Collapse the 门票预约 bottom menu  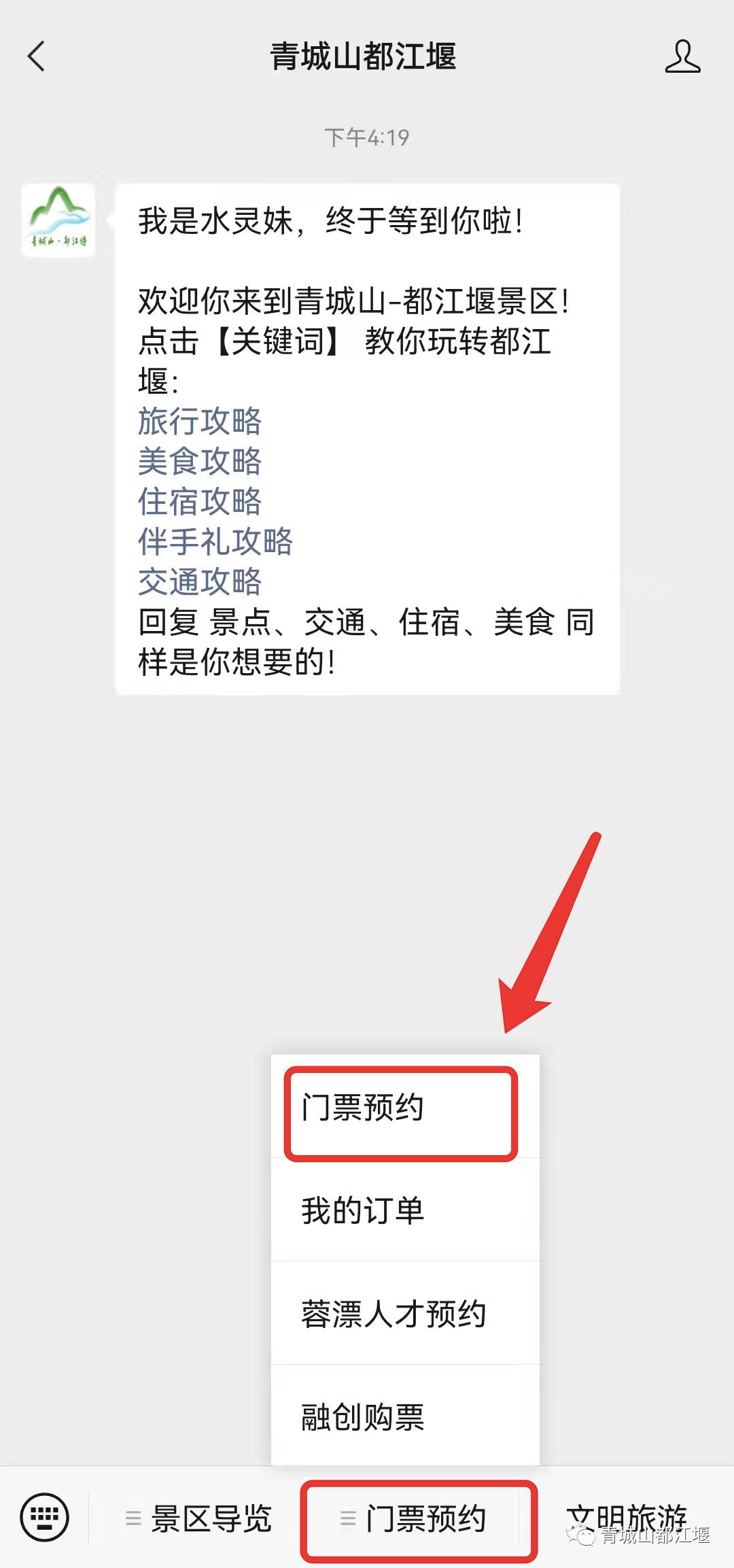[418, 1518]
